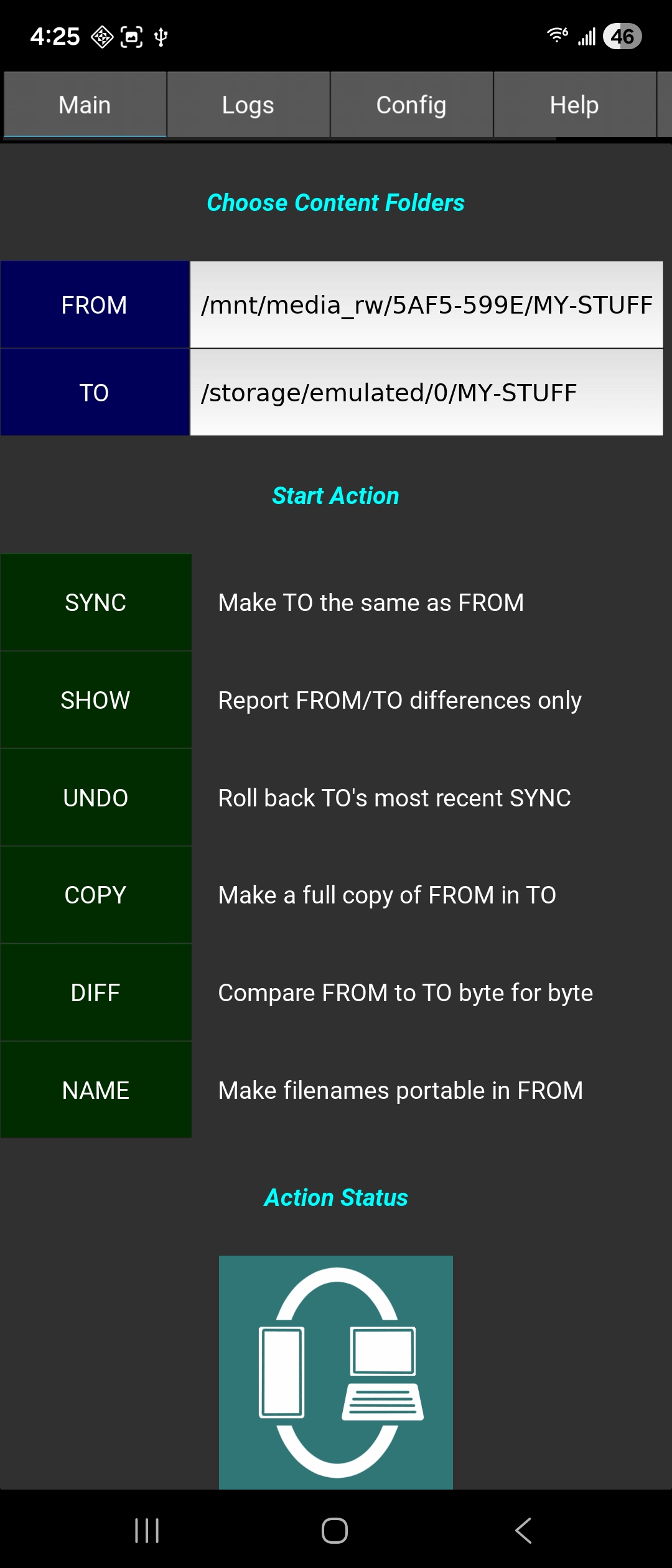
Task: Tap UNDO to roll back sync
Action: (96, 798)
